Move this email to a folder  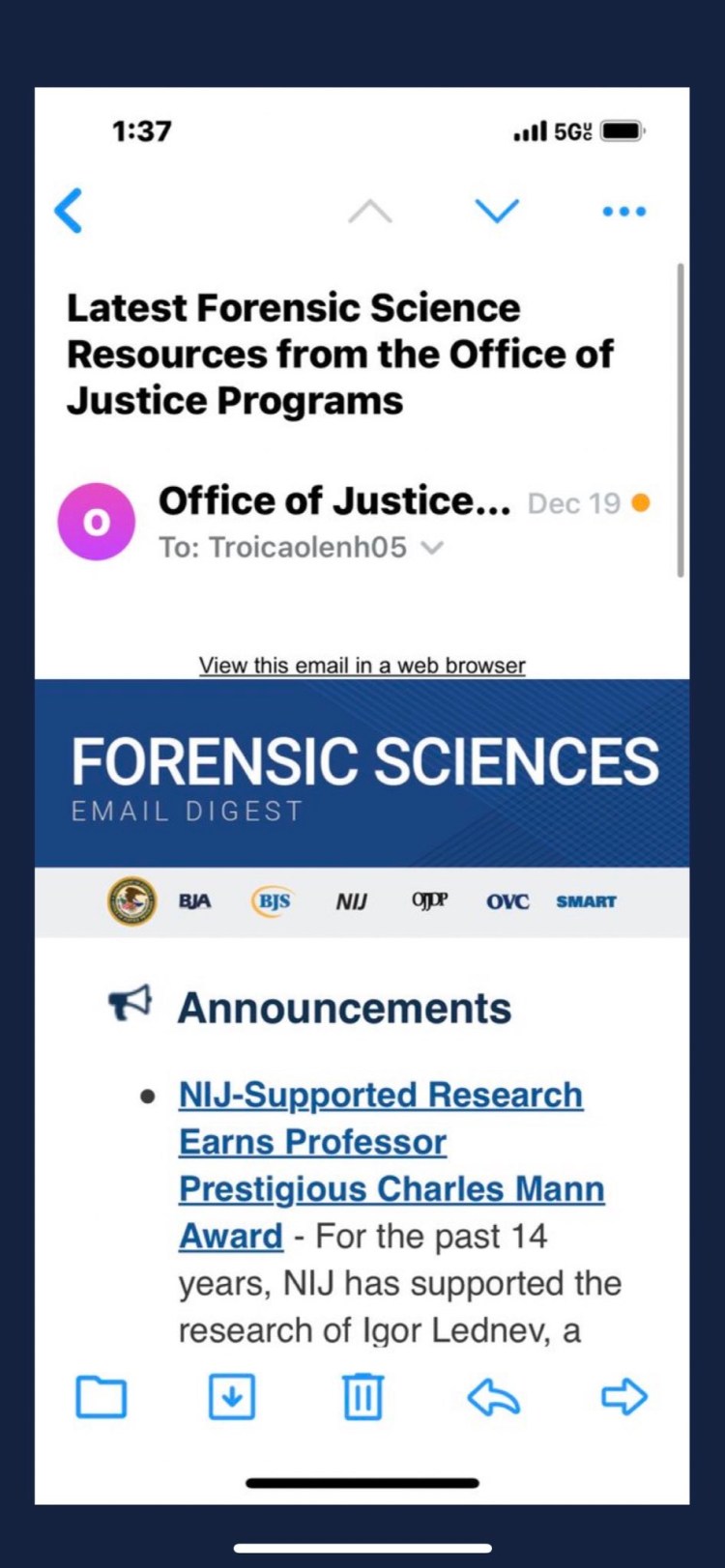coord(101,1397)
